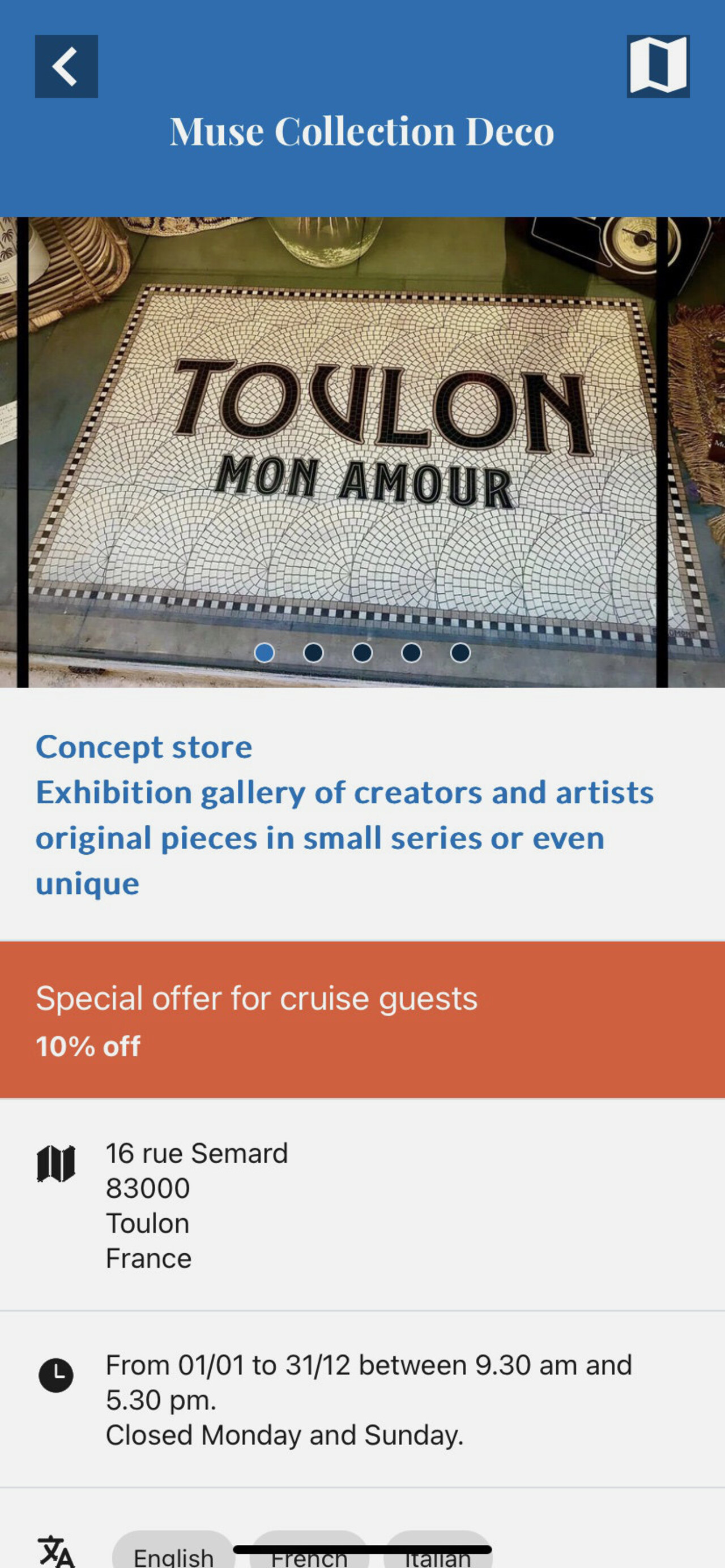Select the fourth carousel page dot
725x1568 pixels.
click(411, 653)
